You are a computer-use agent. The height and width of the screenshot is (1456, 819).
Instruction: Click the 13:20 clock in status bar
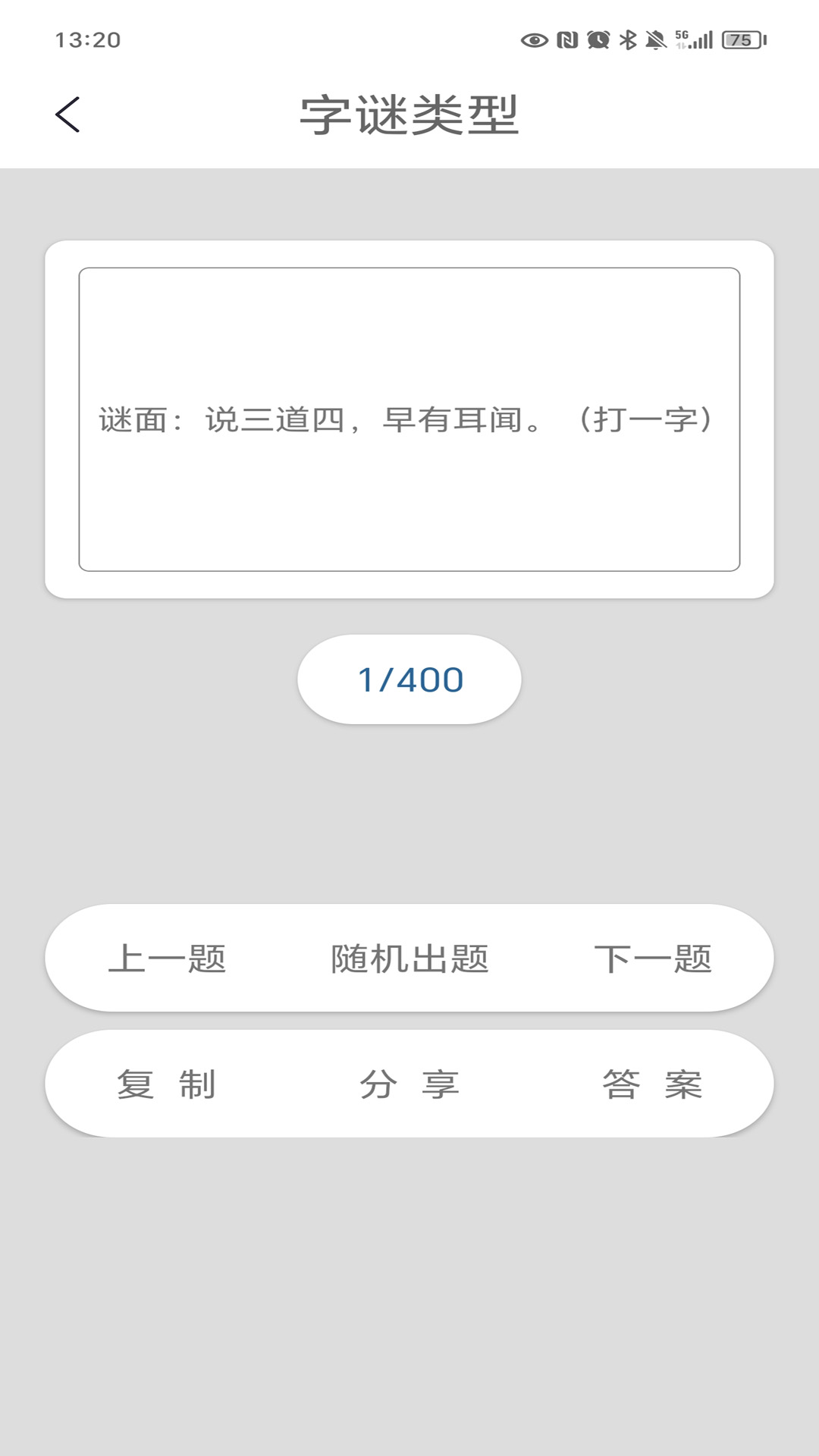[86, 39]
